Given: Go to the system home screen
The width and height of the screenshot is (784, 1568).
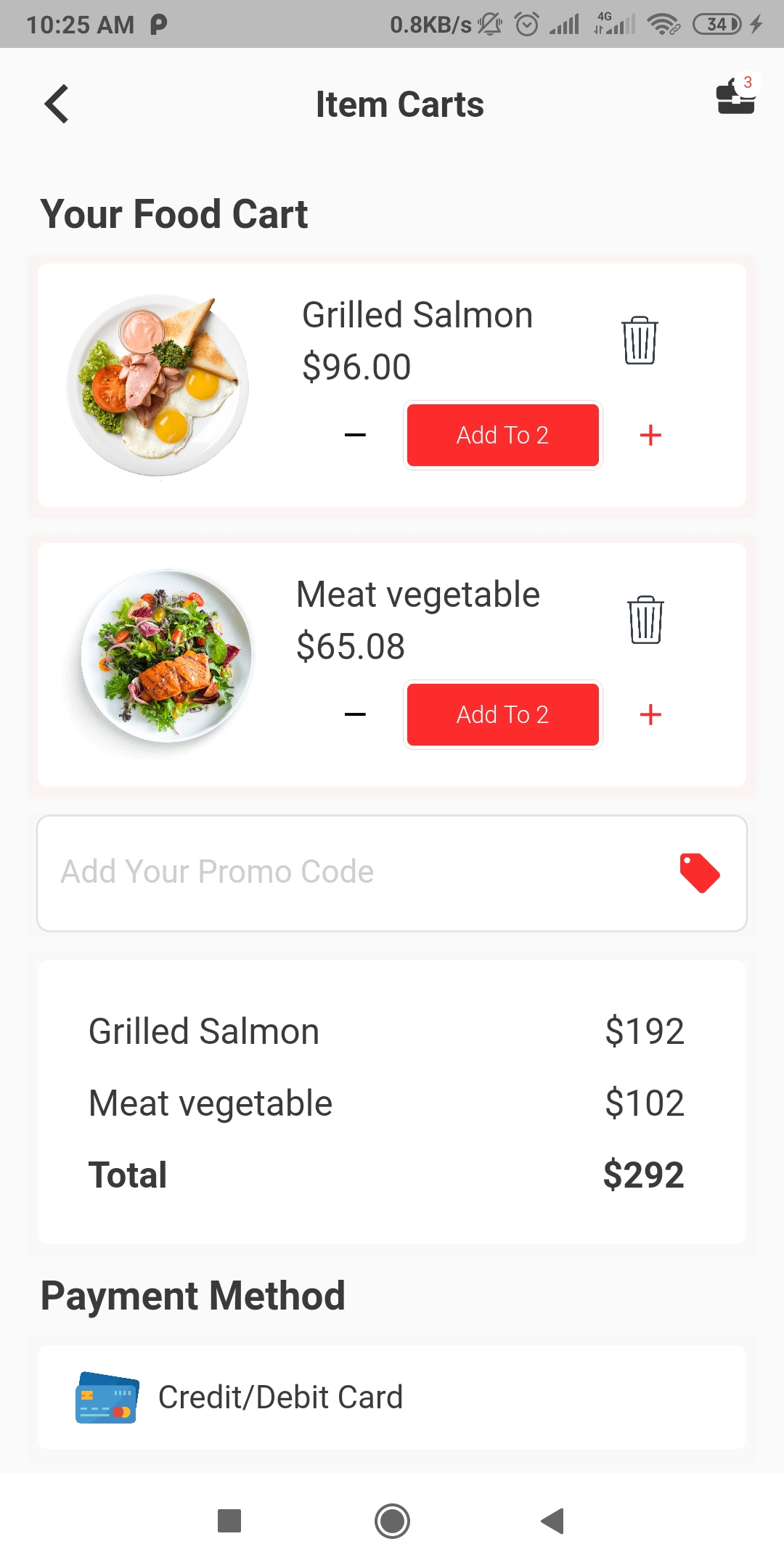Looking at the screenshot, I should (x=392, y=1521).
